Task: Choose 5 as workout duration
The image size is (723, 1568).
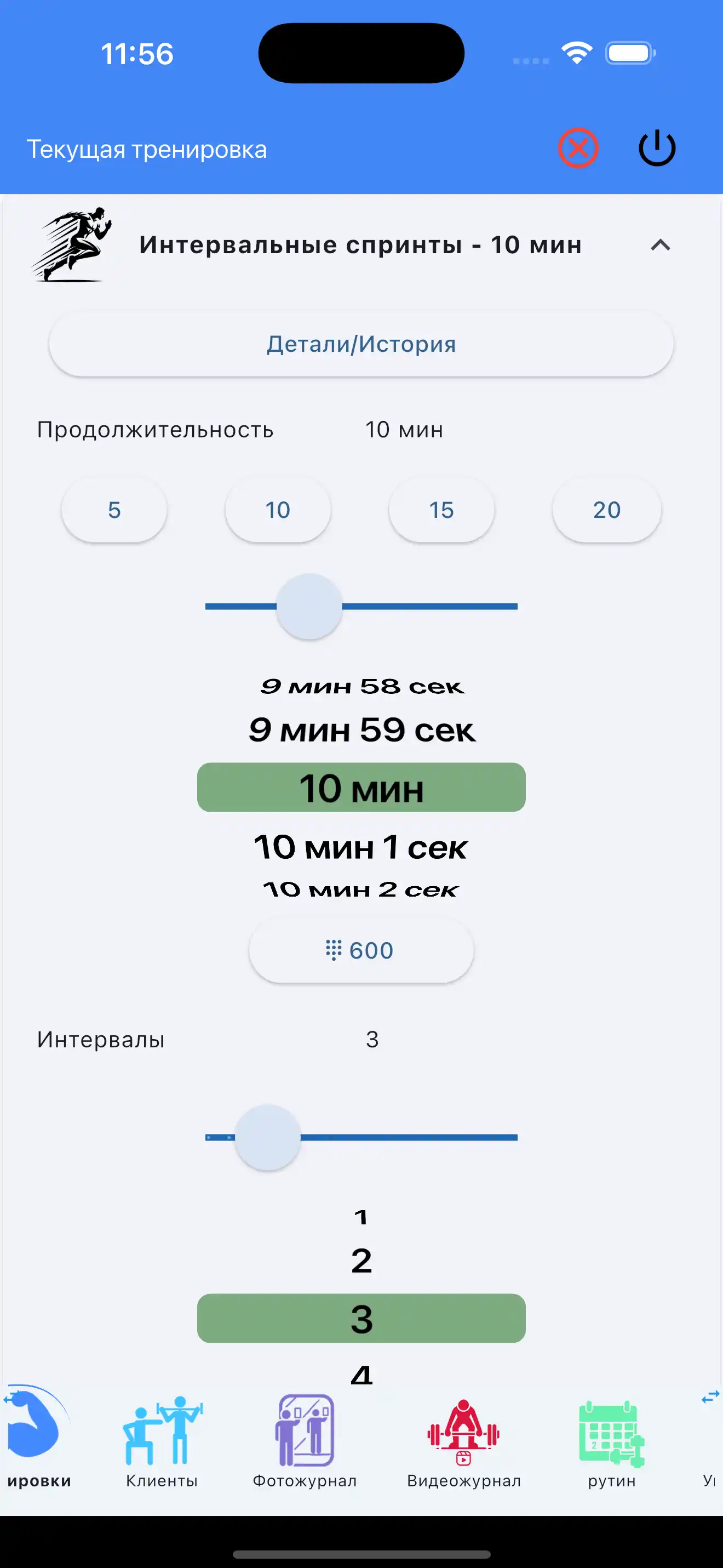Action: point(114,510)
